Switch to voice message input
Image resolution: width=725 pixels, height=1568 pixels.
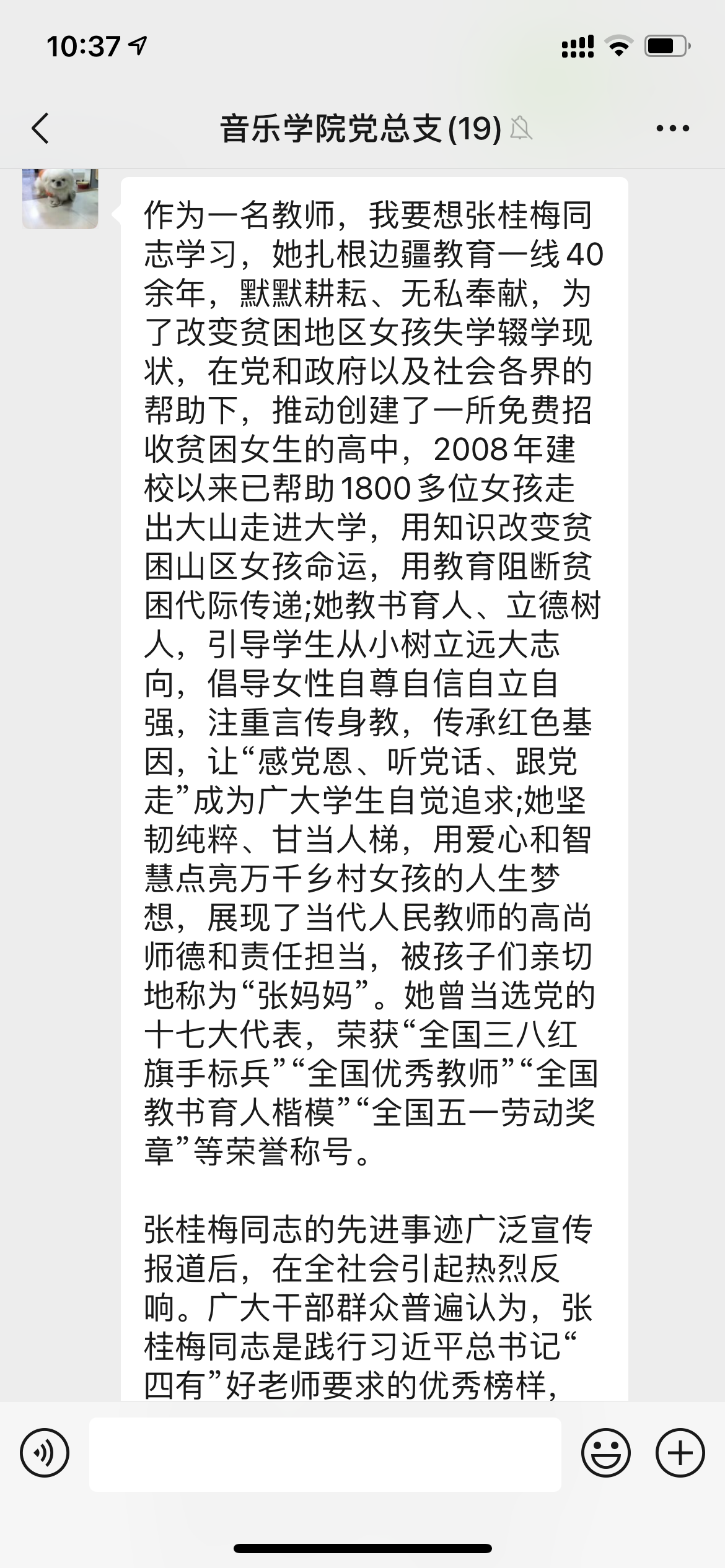(x=45, y=1453)
